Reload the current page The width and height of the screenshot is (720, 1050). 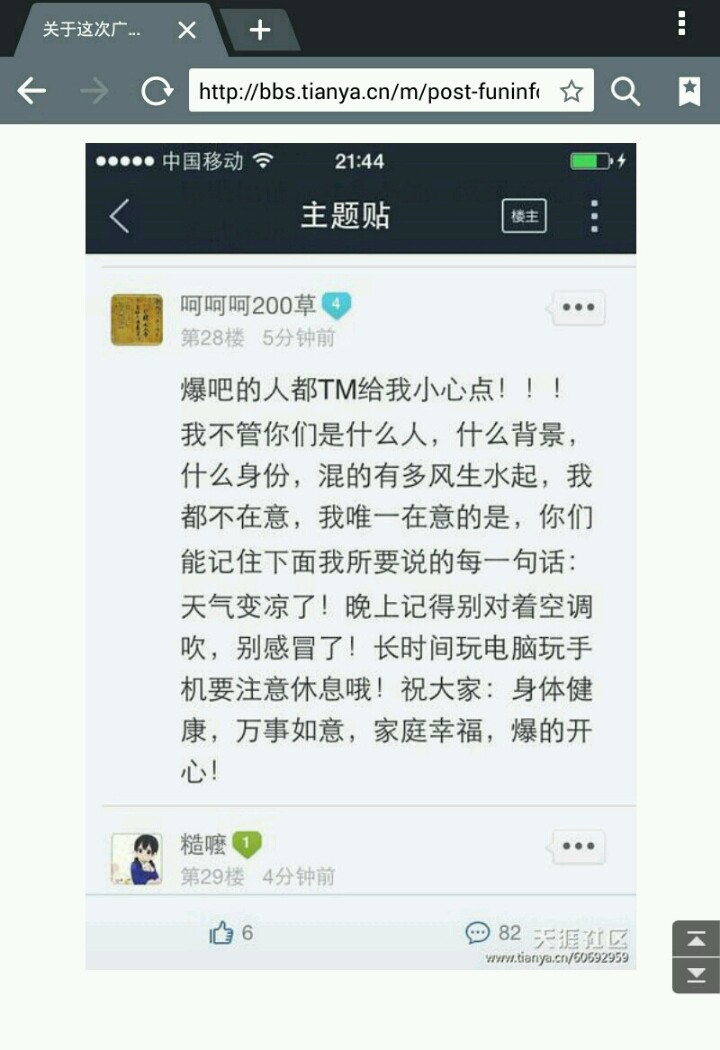(157, 92)
